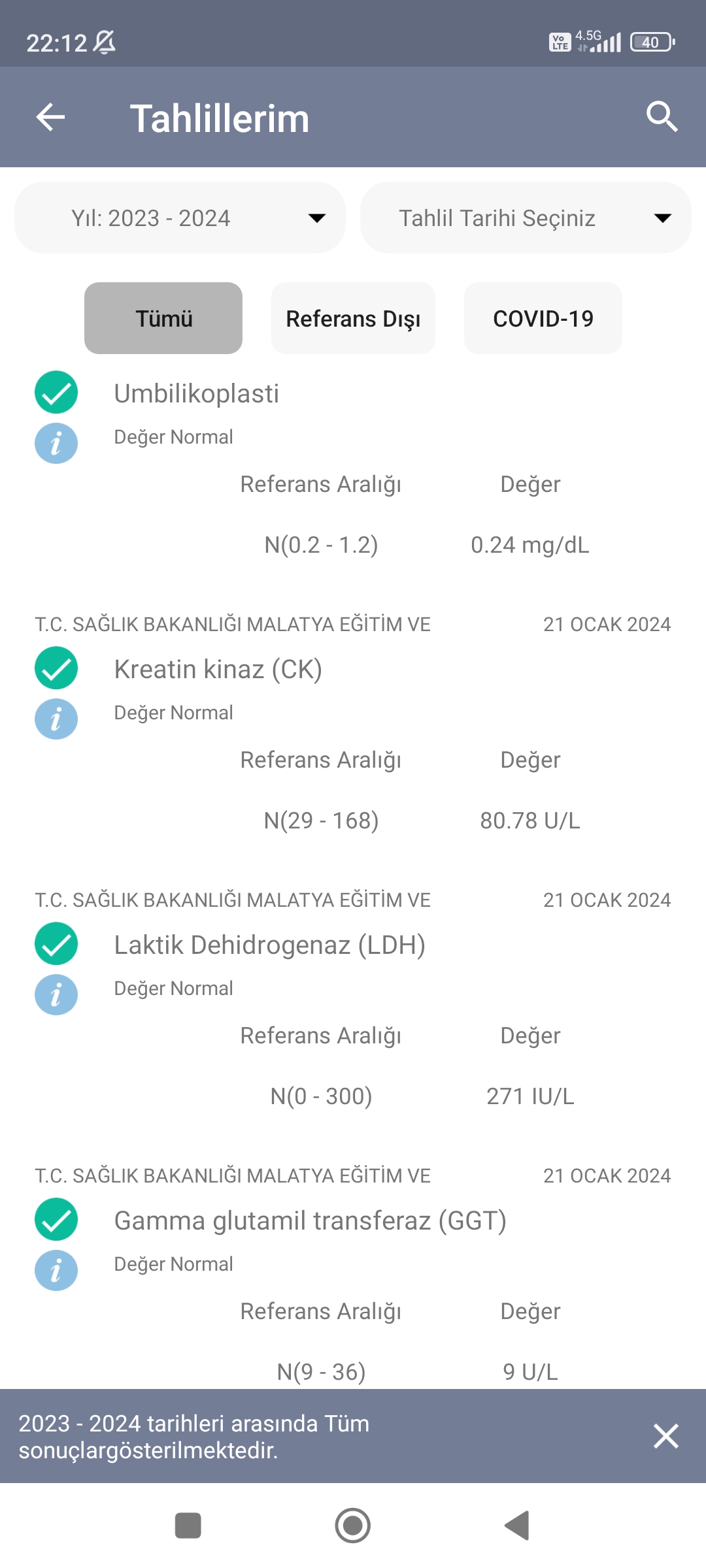The width and height of the screenshot is (706, 1568).
Task: Show COVID-19 results
Action: pos(543,318)
